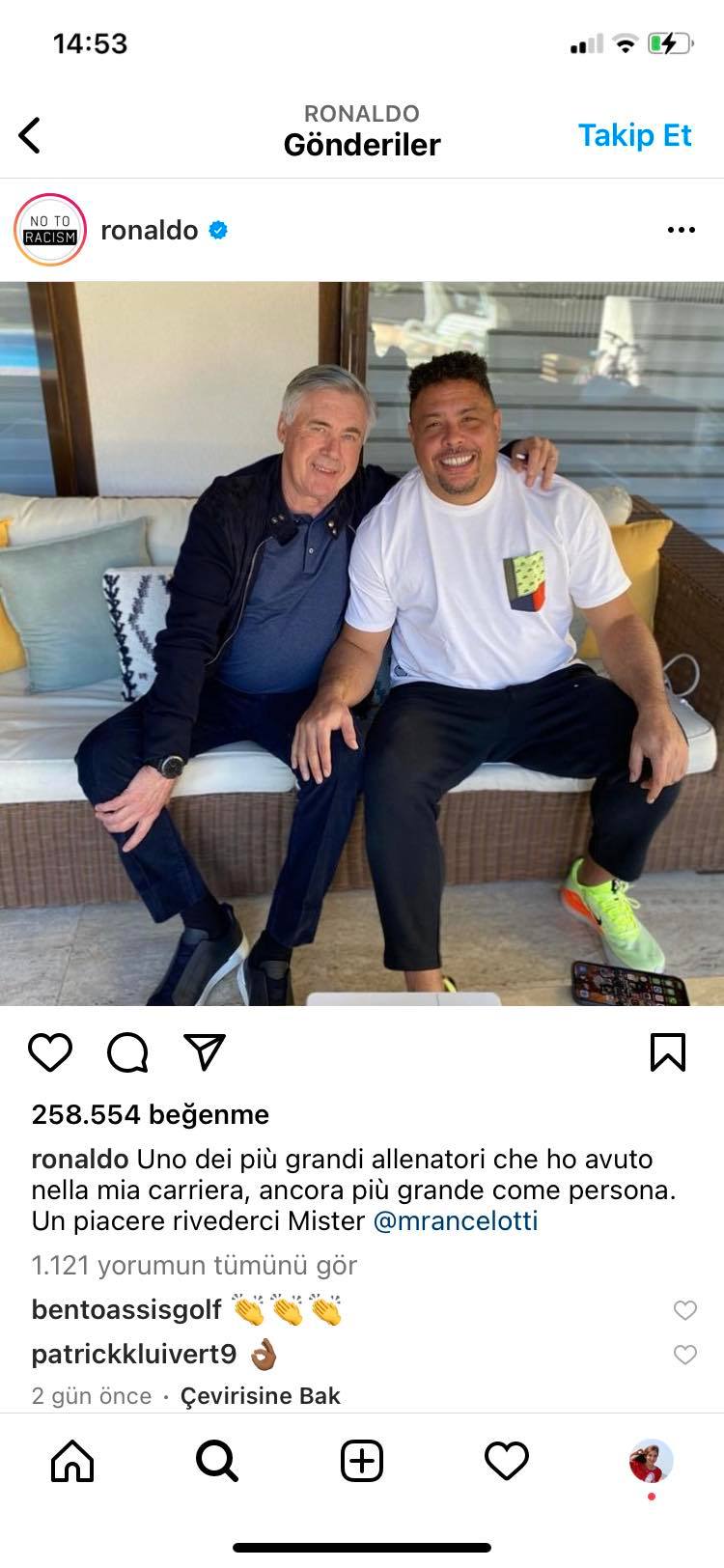Viewport: 724px width, 1568px height.
Task: Open the post's three-dot options menu
Action: tap(681, 230)
